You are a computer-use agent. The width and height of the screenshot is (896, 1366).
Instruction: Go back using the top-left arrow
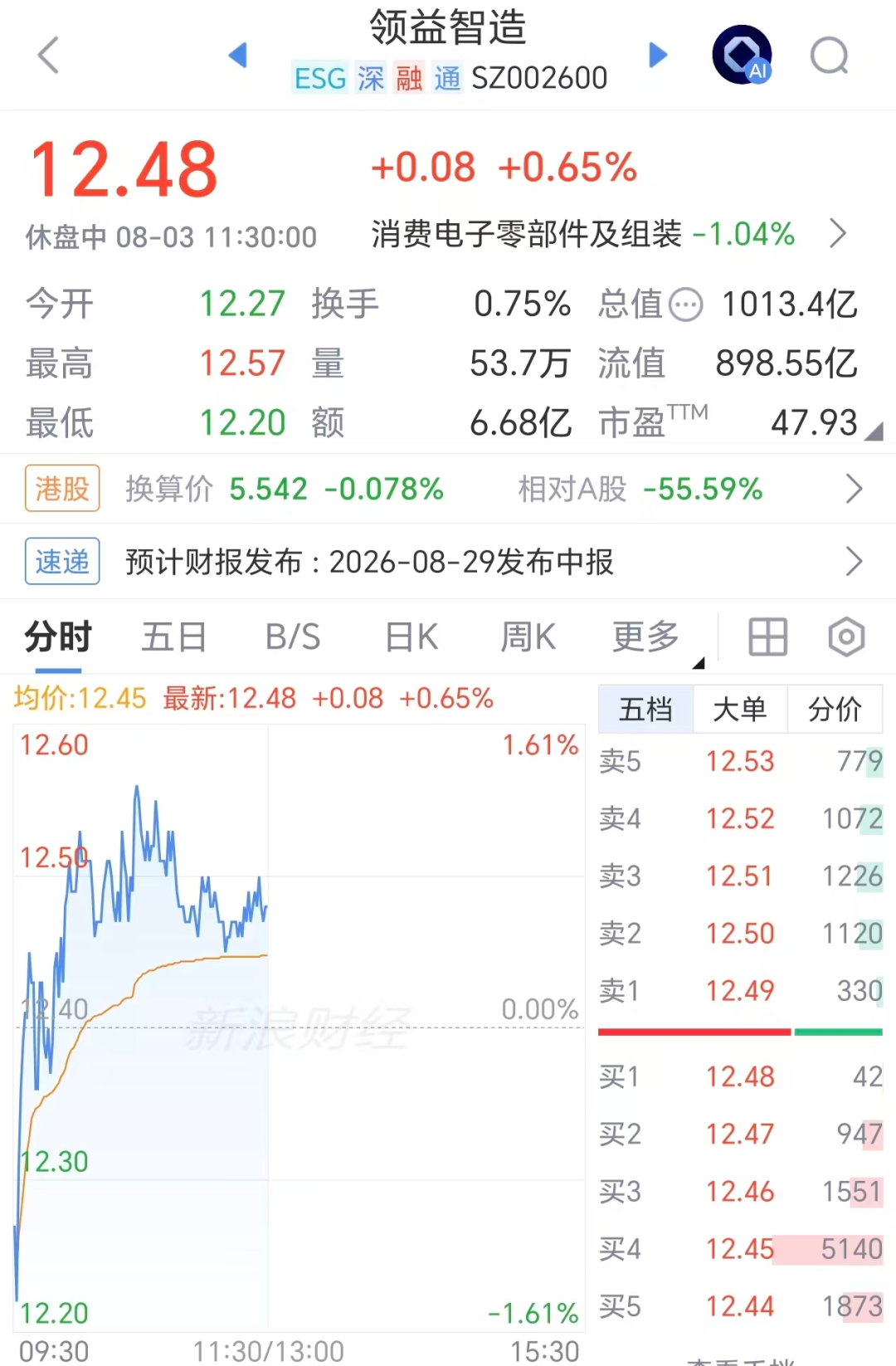pyautogui.click(x=49, y=56)
